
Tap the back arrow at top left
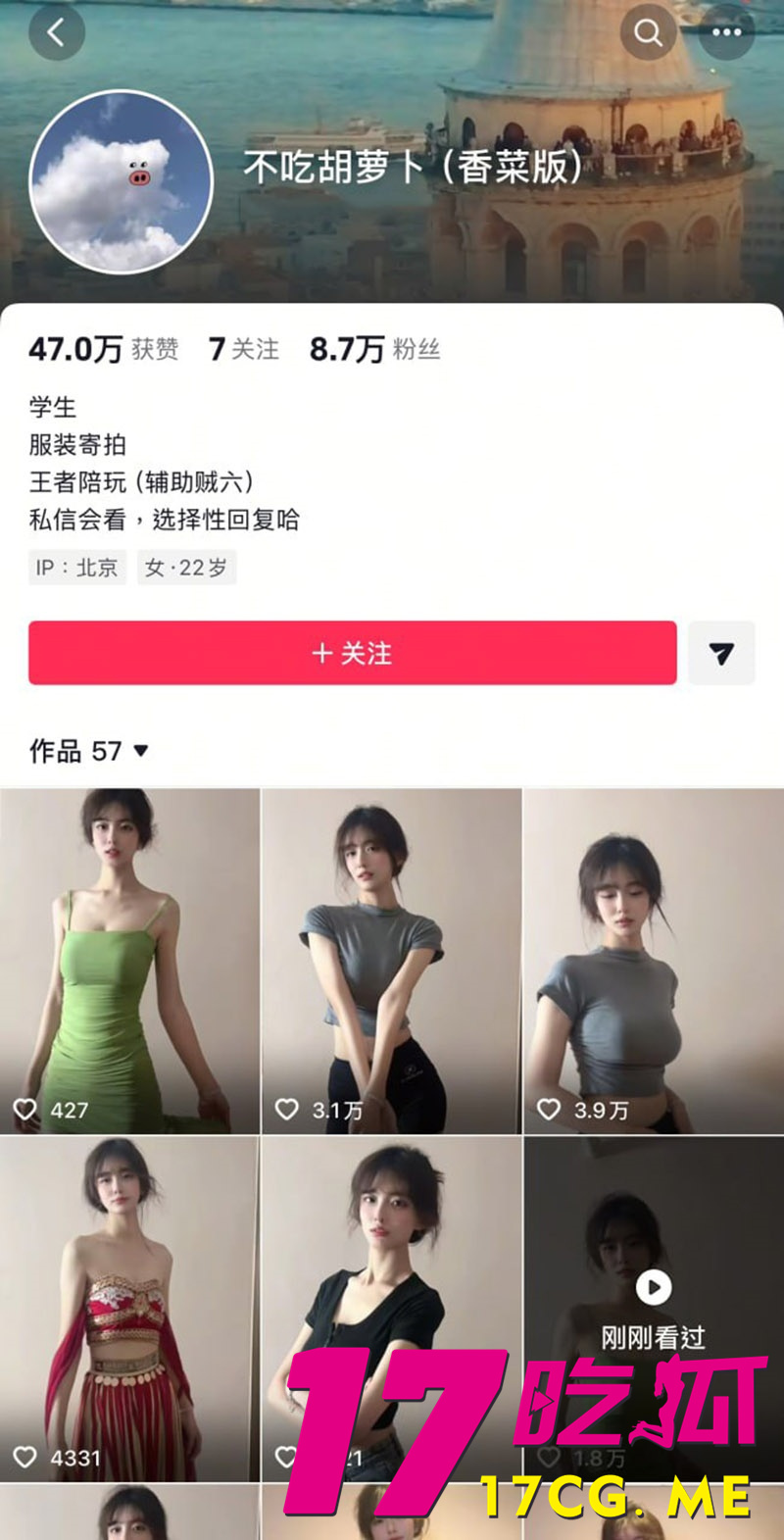pyautogui.click(x=57, y=32)
